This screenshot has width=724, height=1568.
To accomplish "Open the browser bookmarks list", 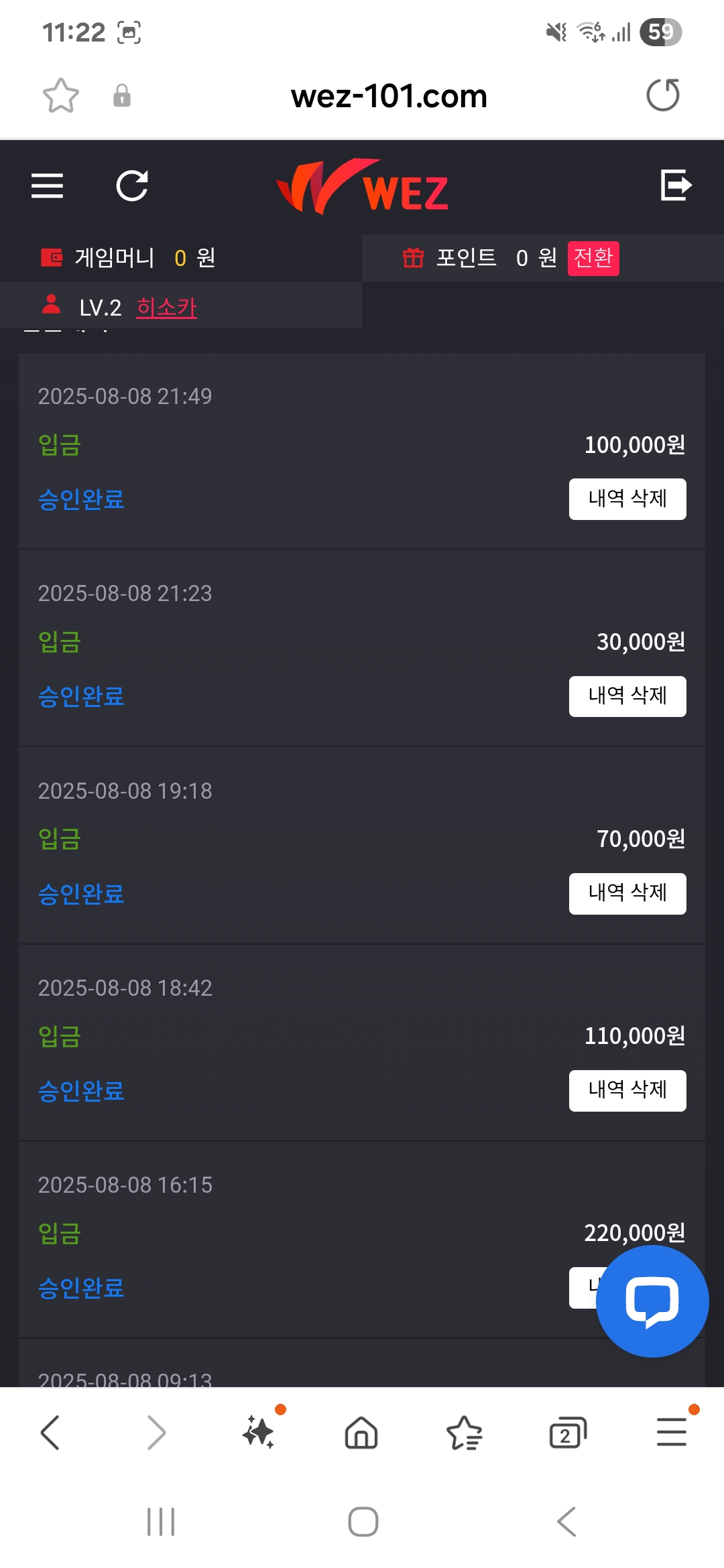I will pyautogui.click(x=464, y=1433).
